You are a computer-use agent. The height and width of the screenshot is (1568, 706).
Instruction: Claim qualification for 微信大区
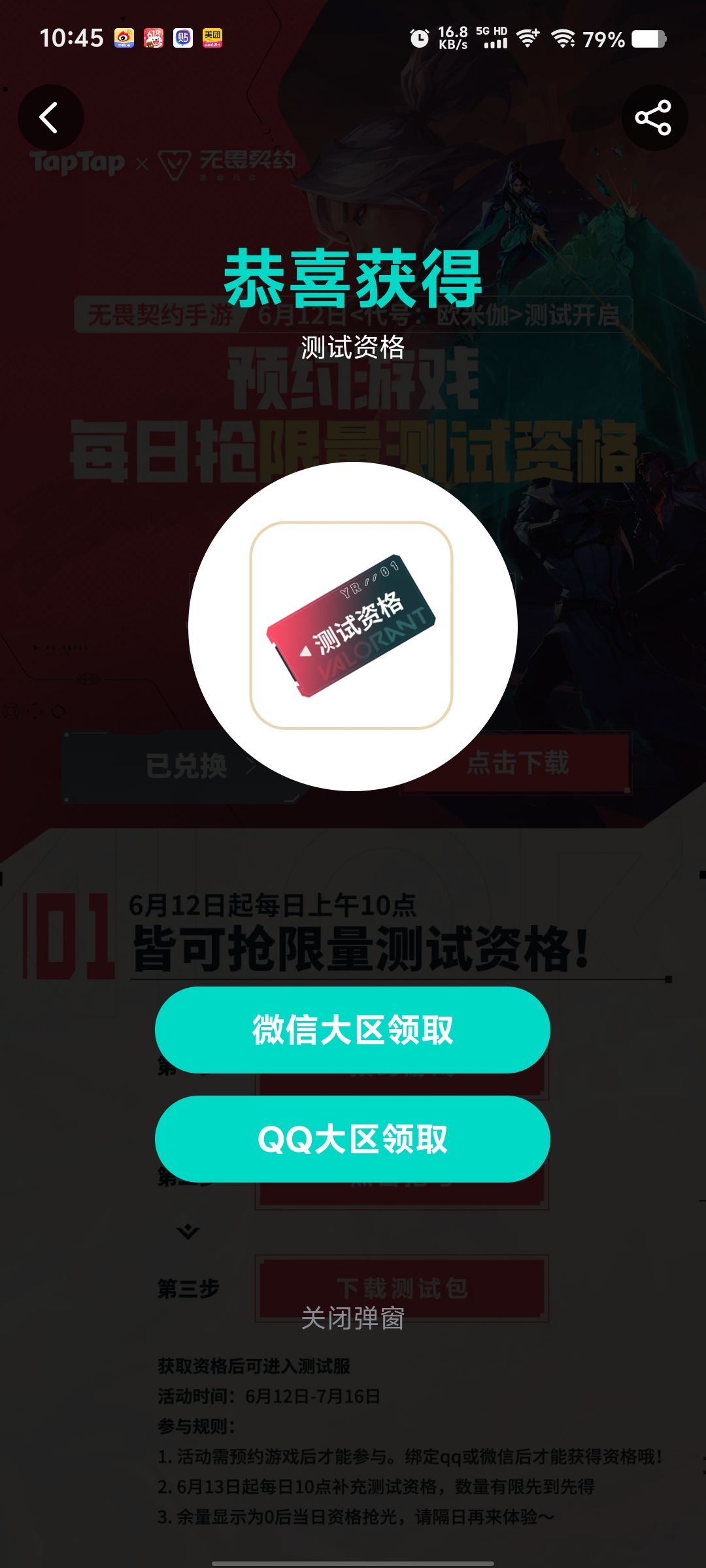coord(352,1030)
